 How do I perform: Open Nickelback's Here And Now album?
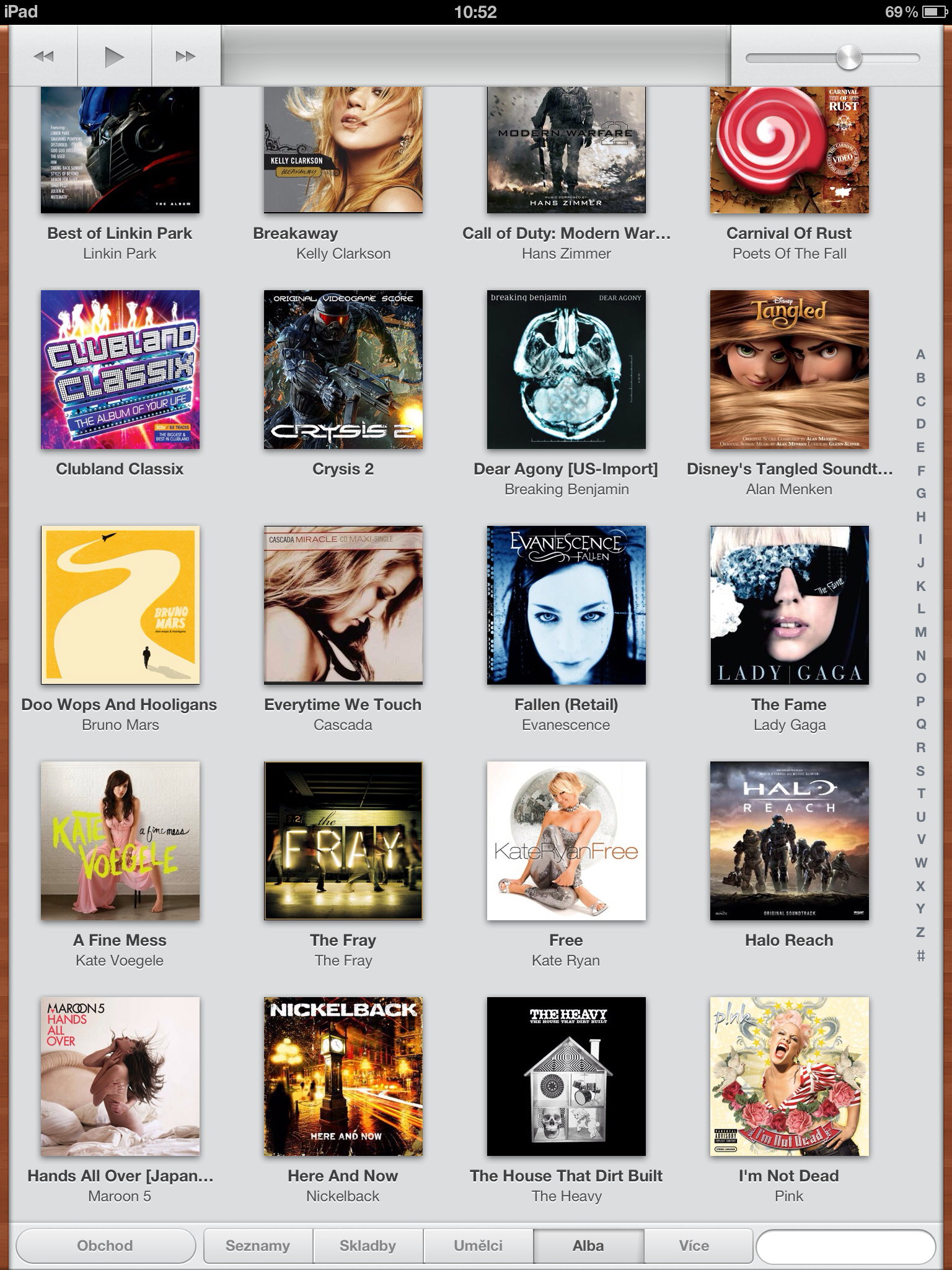coord(343,1077)
